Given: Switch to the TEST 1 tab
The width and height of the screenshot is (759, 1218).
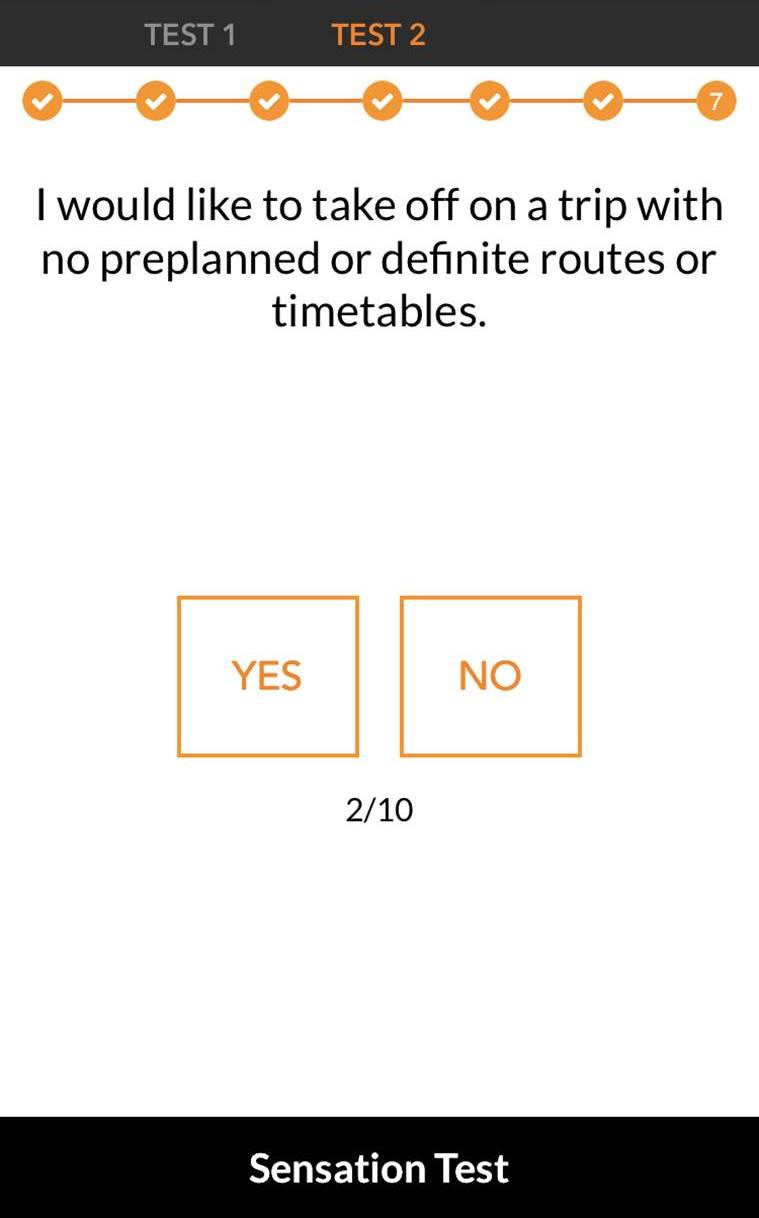Looking at the screenshot, I should [190, 35].
